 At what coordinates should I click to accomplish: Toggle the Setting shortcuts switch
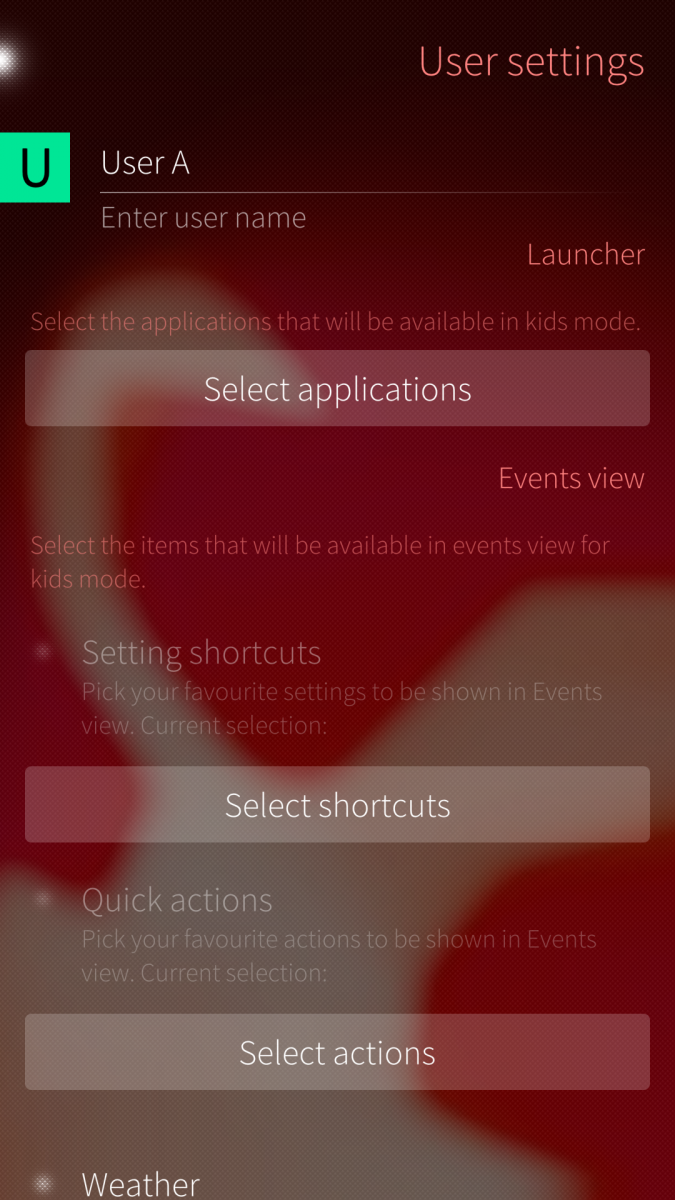pos(42,653)
